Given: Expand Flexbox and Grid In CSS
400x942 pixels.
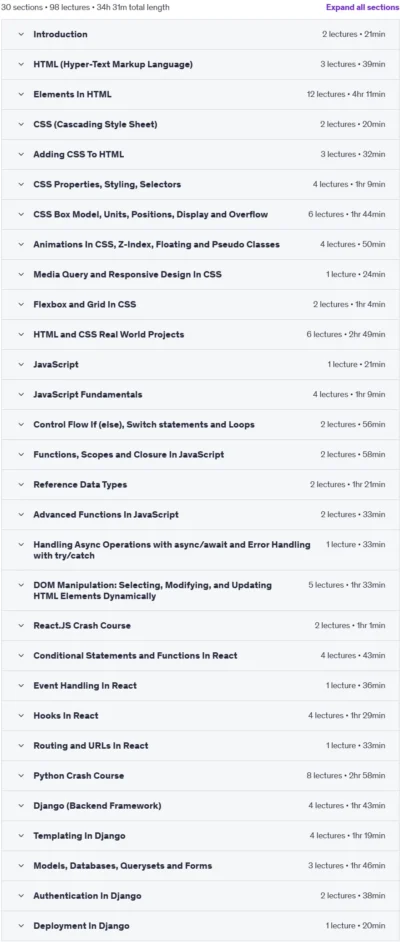Looking at the screenshot, I should click(200, 305).
